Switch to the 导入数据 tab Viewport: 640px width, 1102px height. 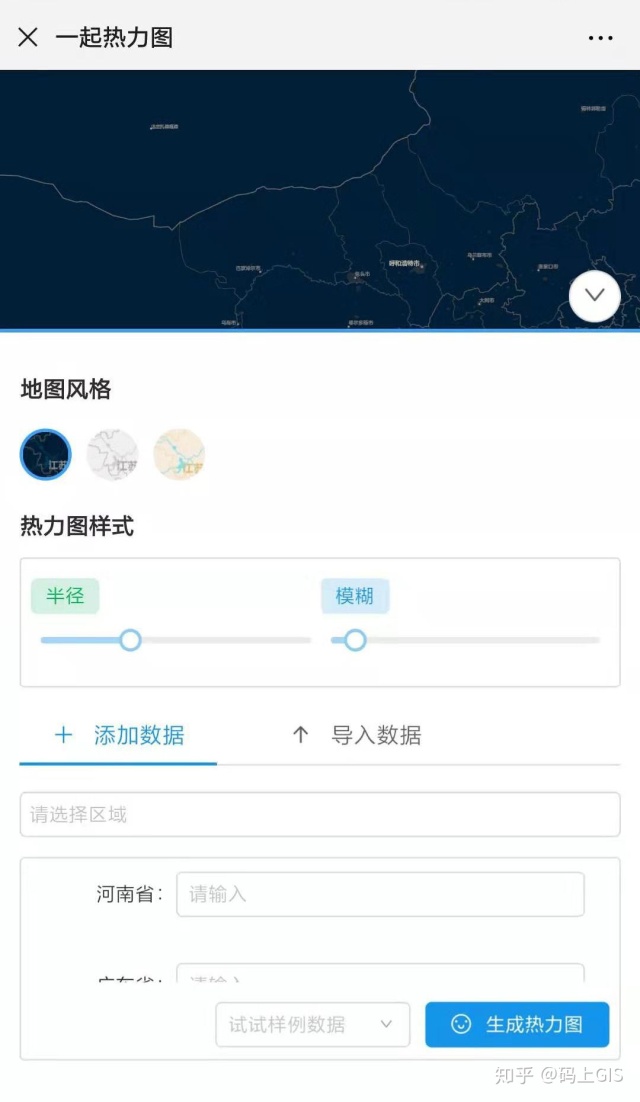click(356, 735)
